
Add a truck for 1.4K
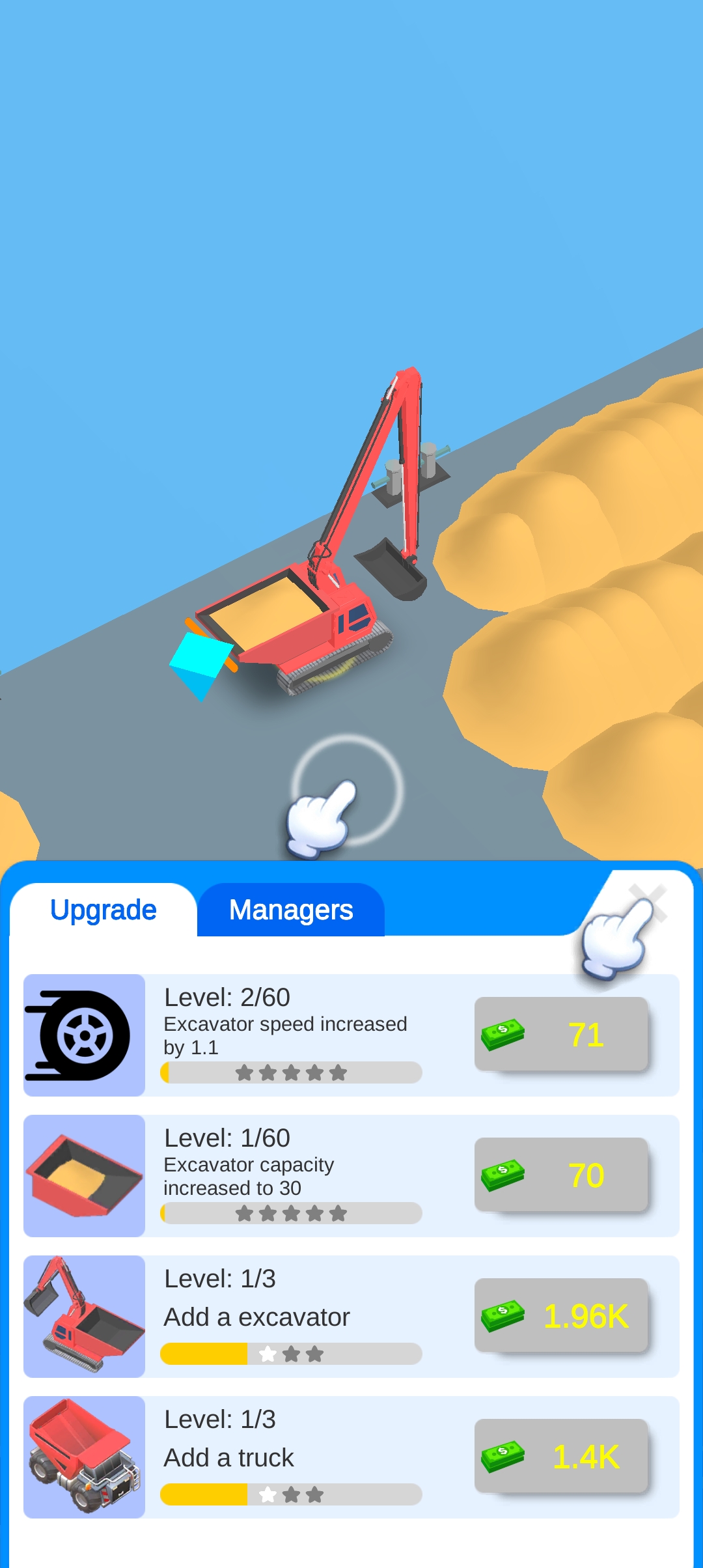561,1456
